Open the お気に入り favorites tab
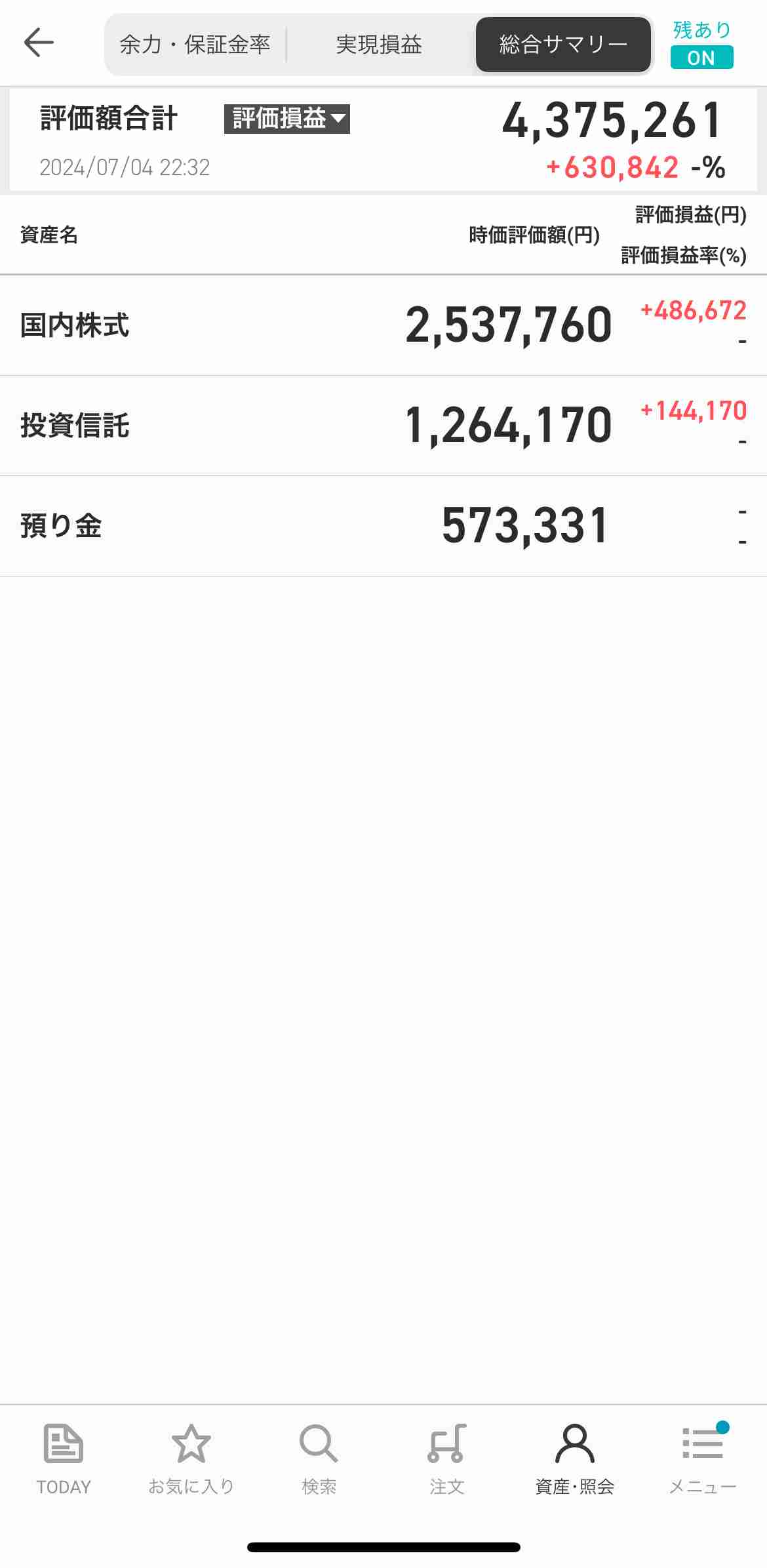The height and width of the screenshot is (1568, 767). click(x=191, y=1459)
